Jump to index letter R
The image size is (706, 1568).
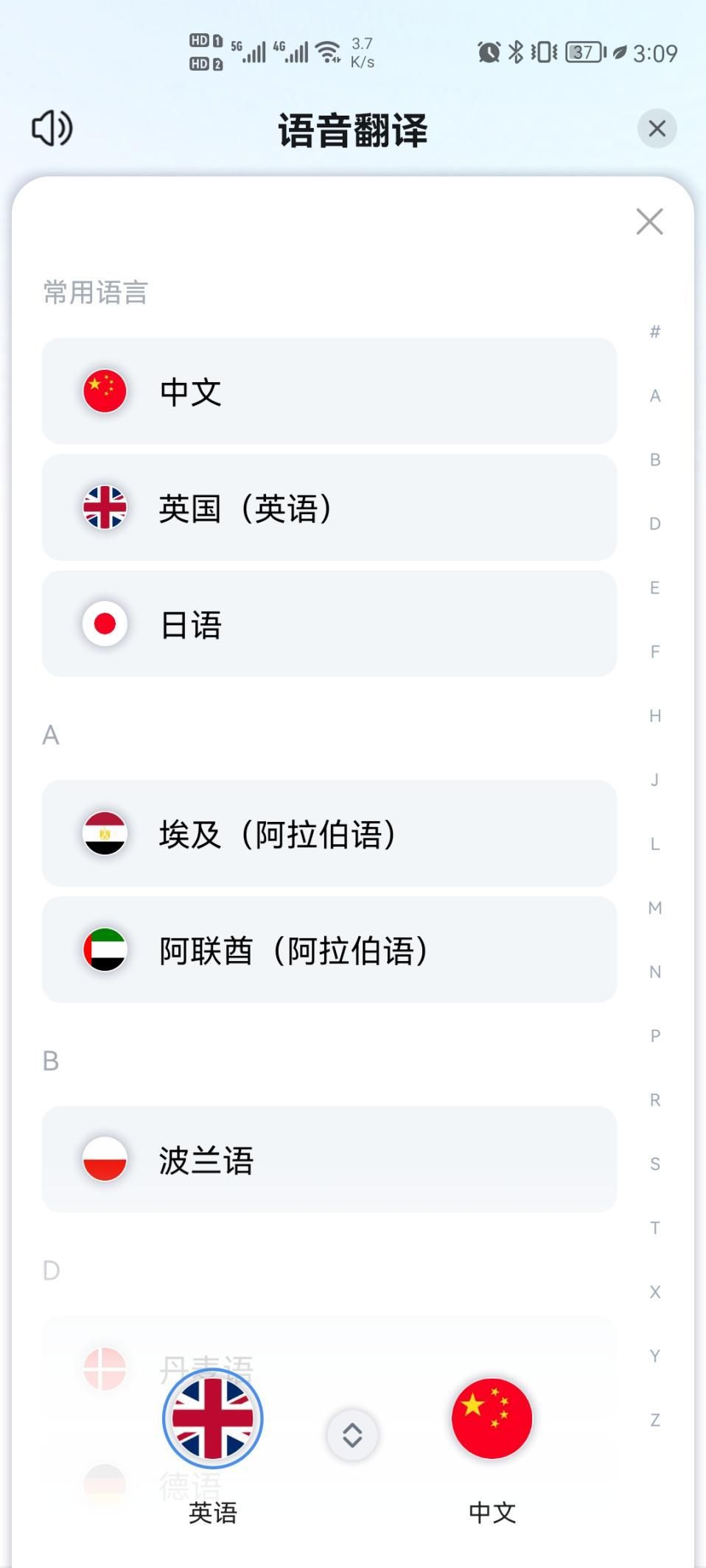[655, 1100]
